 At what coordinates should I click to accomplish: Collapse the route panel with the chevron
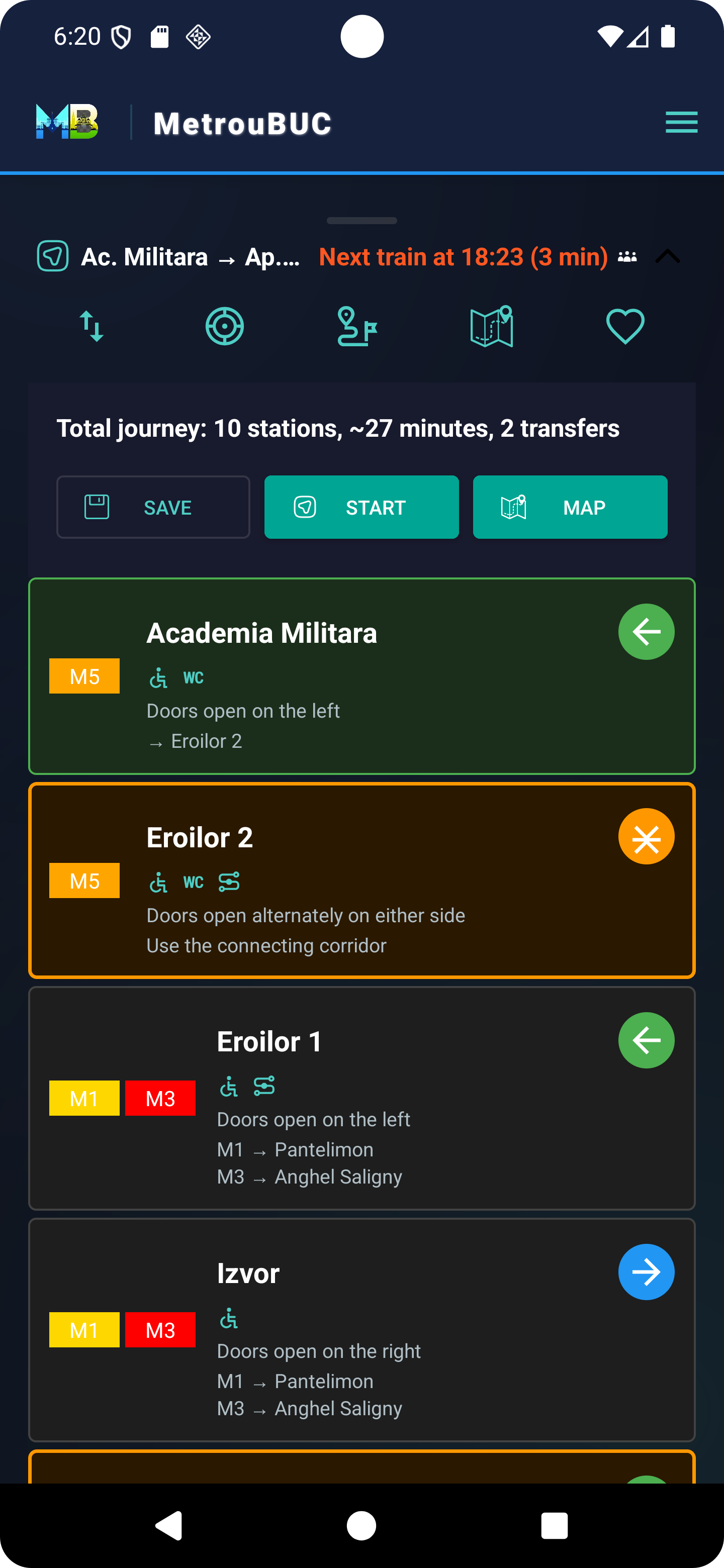[x=667, y=256]
